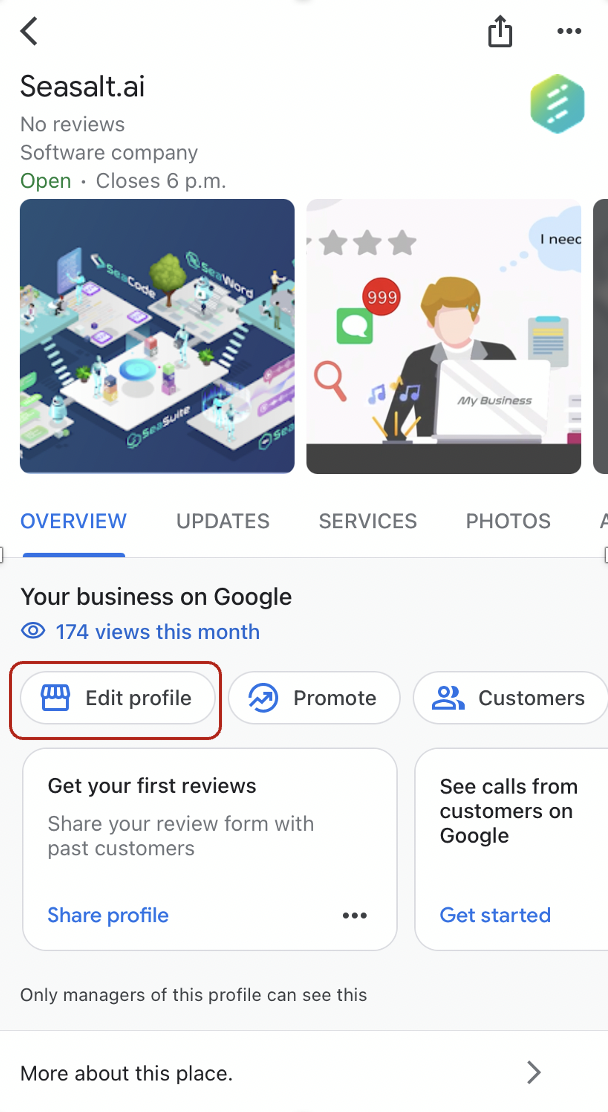The height and width of the screenshot is (1112, 608).
Task: Switch to the Photos tab
Action: point(508,521)
